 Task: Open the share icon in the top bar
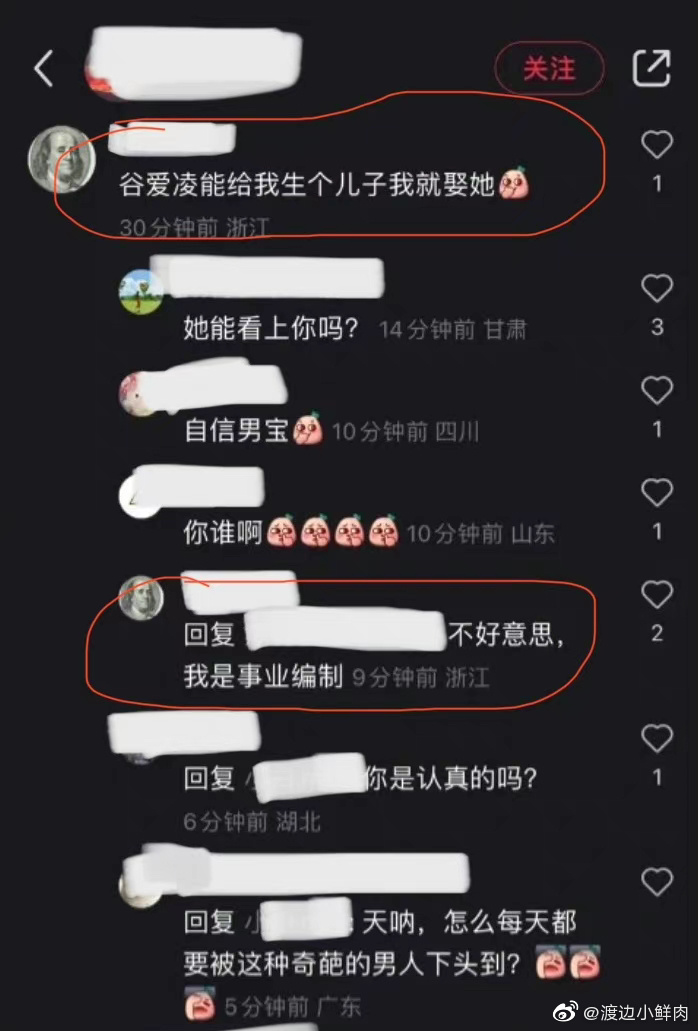pos(651,68)
